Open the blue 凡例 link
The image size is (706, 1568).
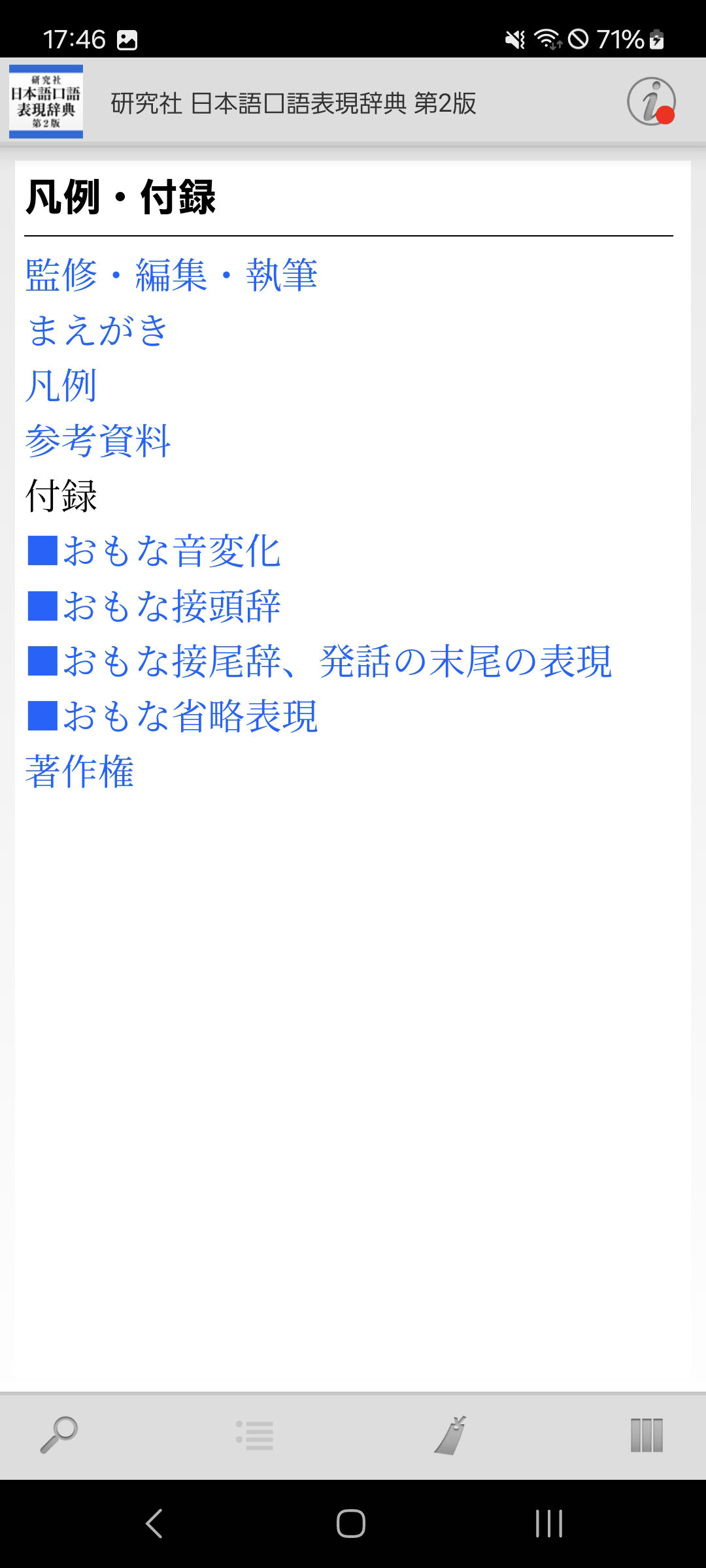(x=61, y=385)
